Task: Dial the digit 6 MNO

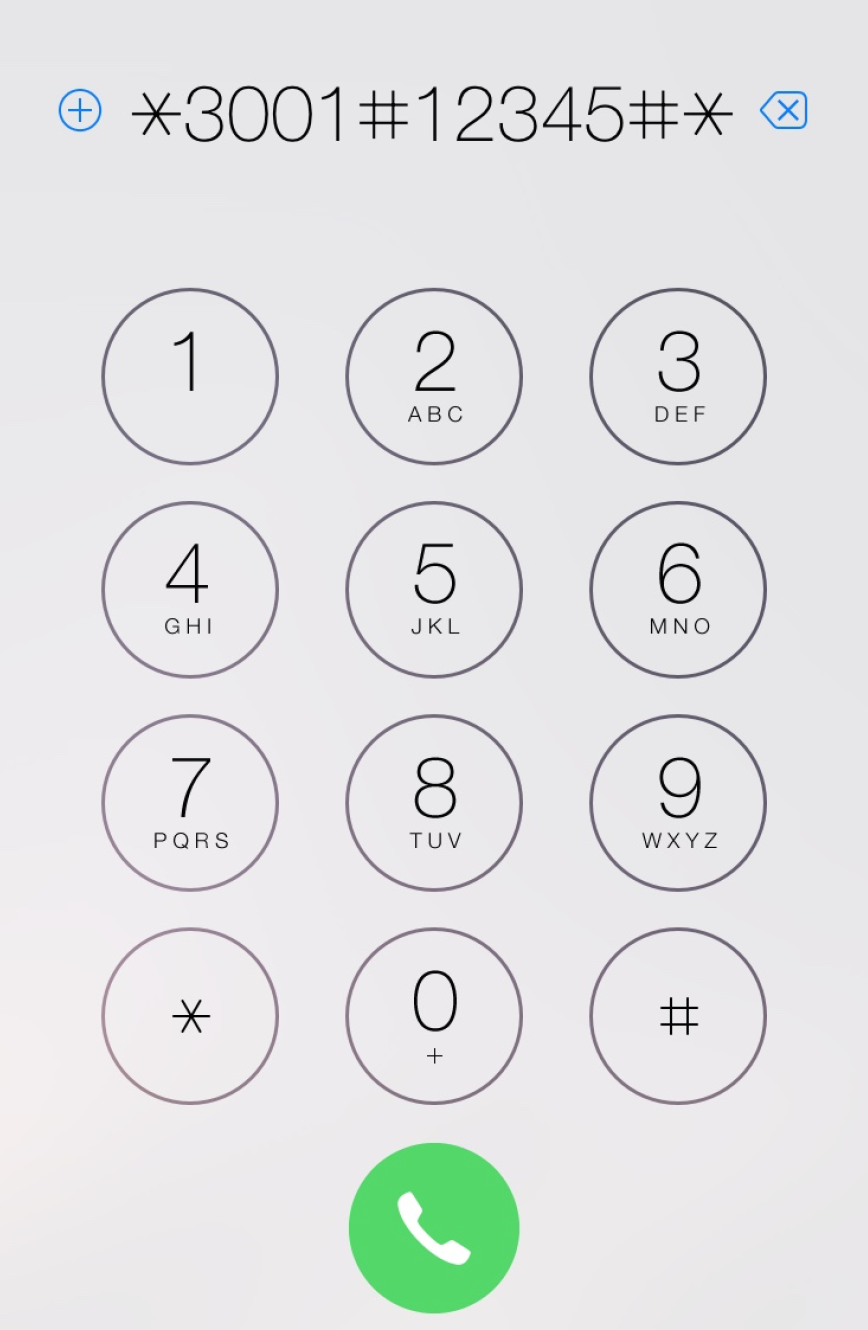Action: [678, 589]
